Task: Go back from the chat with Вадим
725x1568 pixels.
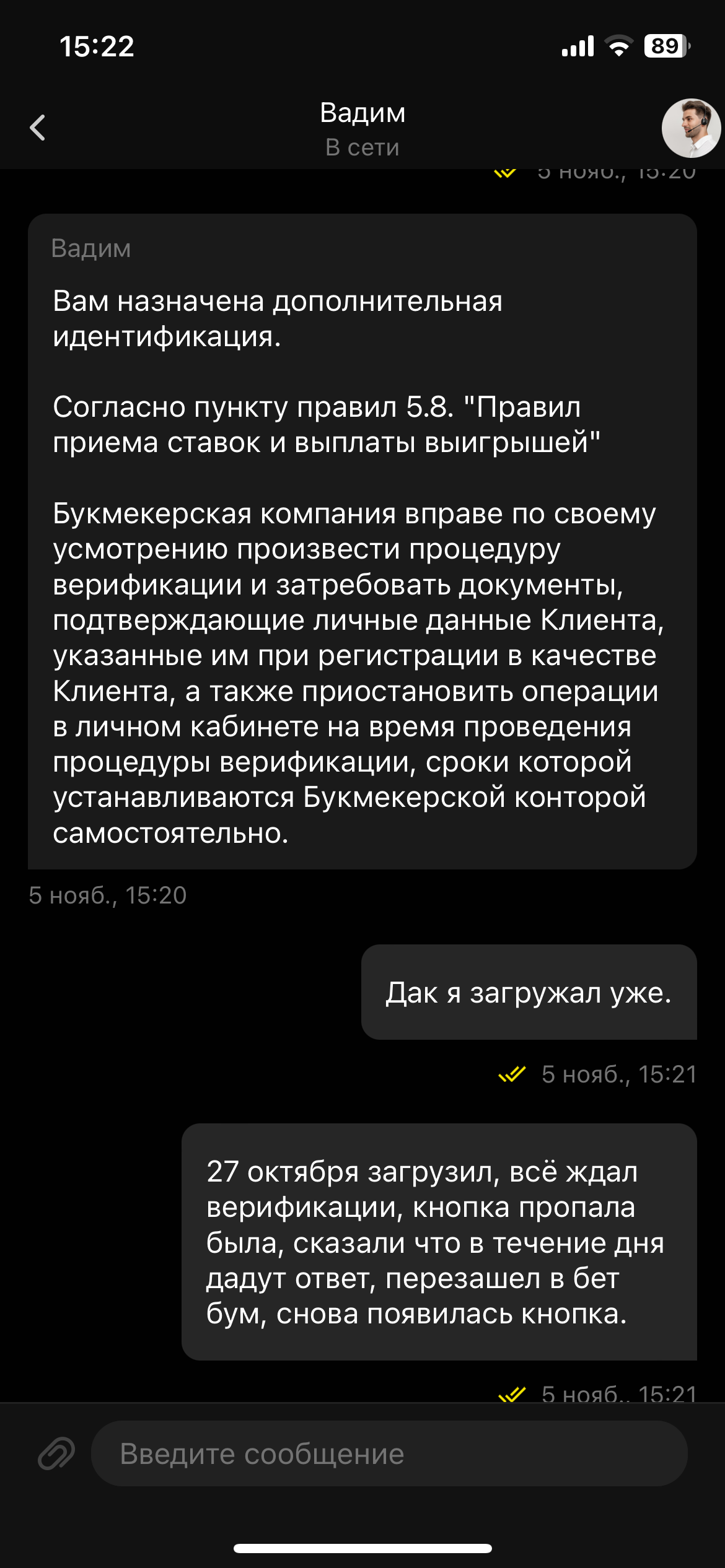Action: (x=38, y=128)
